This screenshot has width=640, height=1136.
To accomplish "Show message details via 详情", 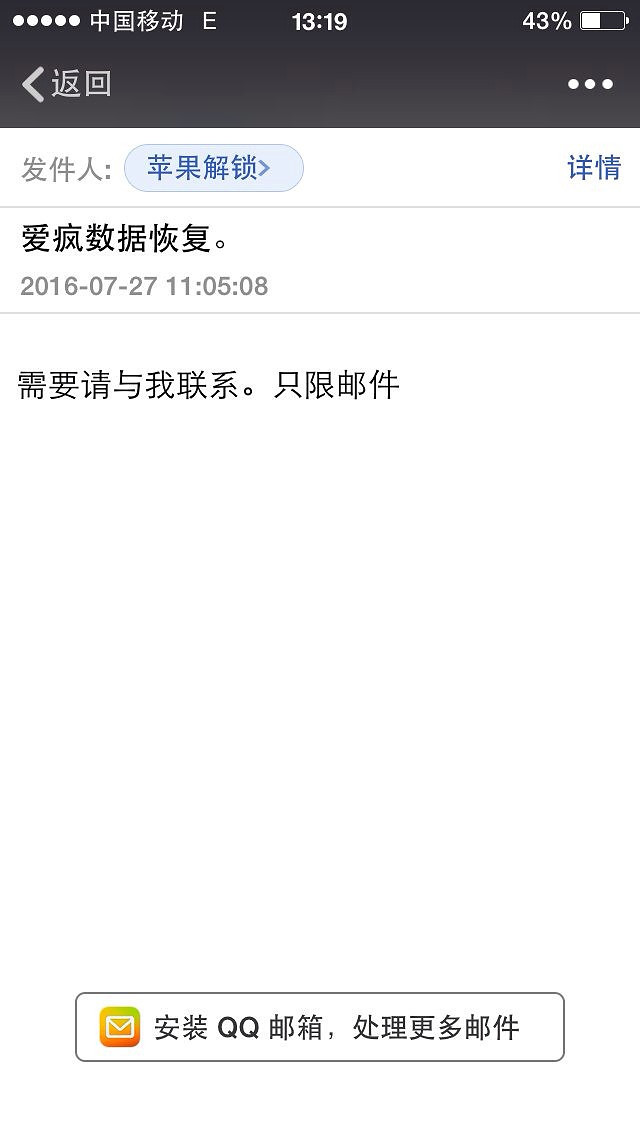I will [x=594, y=167].
